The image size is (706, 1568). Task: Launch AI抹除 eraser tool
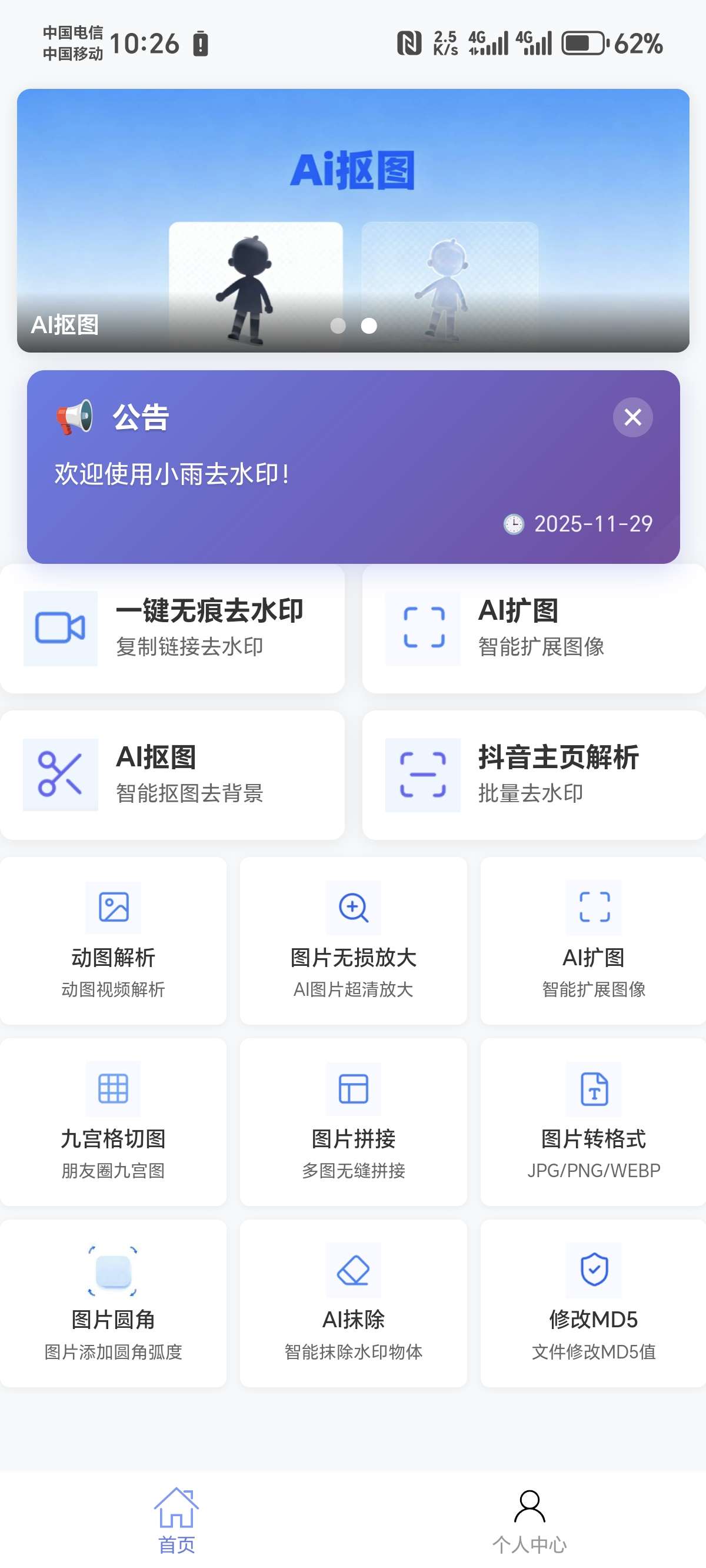point(353,1303)
